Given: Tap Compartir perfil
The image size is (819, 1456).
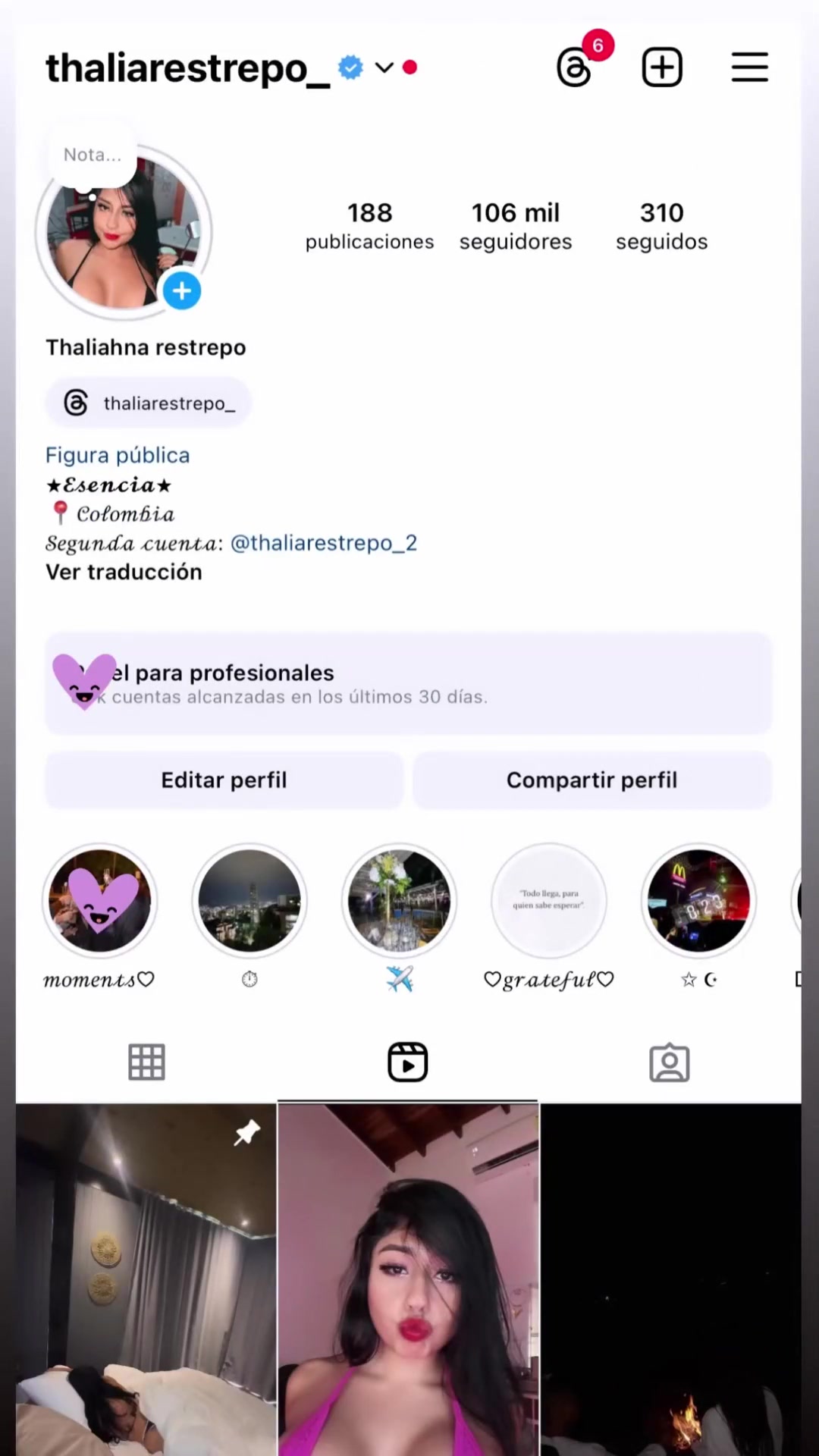Looking at the screenshot, I should [x=591, y=780].
